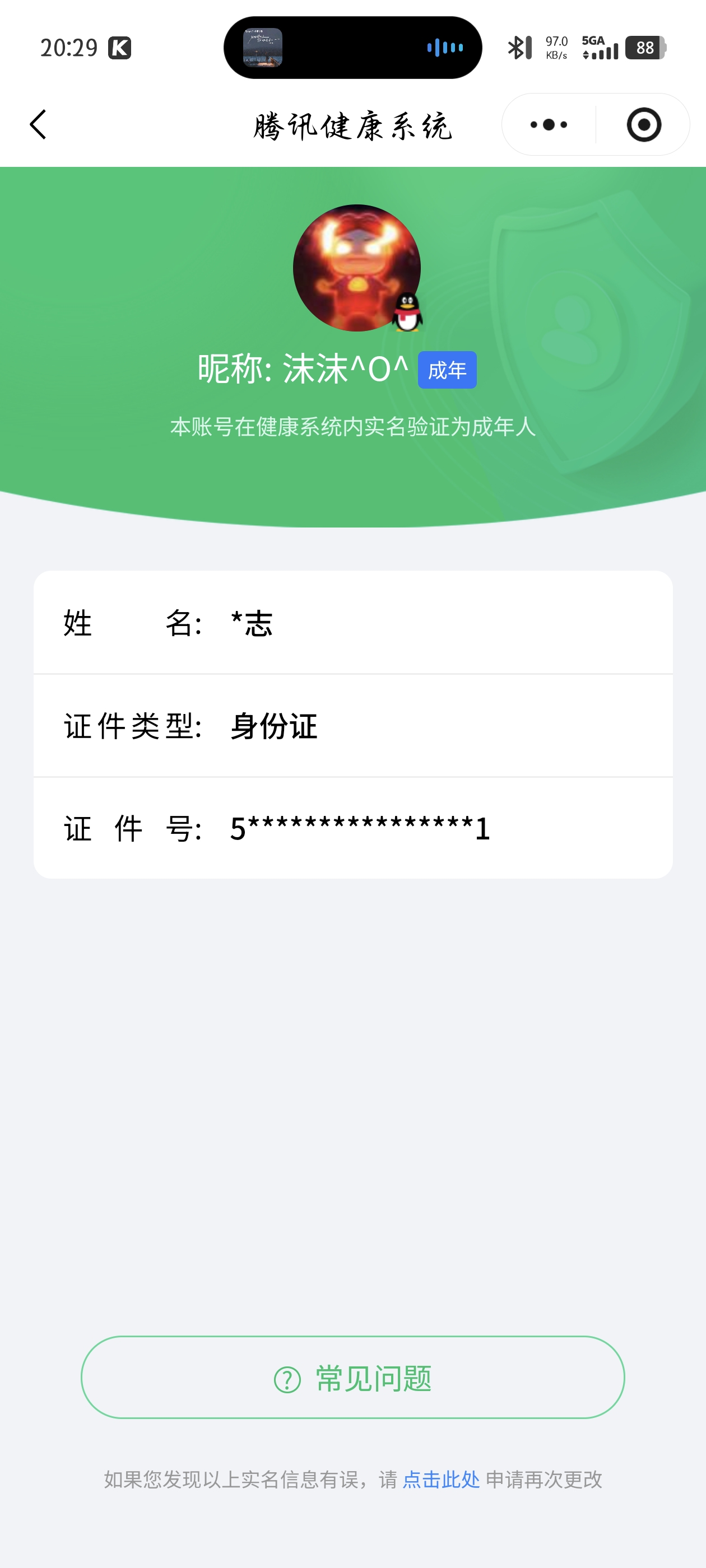Open the 常见问题 FAQ button
The height and width of the screenshot is (1568, 706).
(x=352, y=1378)
